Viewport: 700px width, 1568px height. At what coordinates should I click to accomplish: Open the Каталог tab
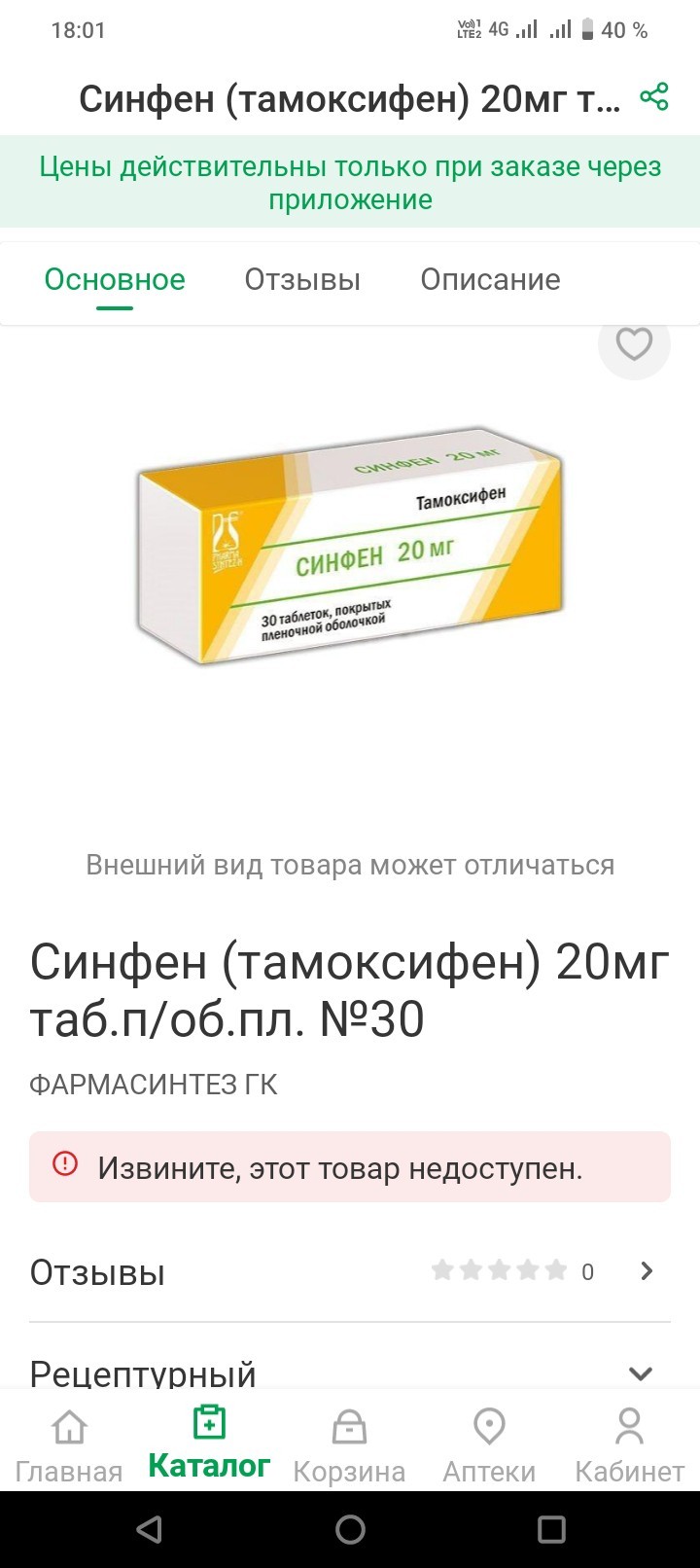click(x=209, y=1444)
